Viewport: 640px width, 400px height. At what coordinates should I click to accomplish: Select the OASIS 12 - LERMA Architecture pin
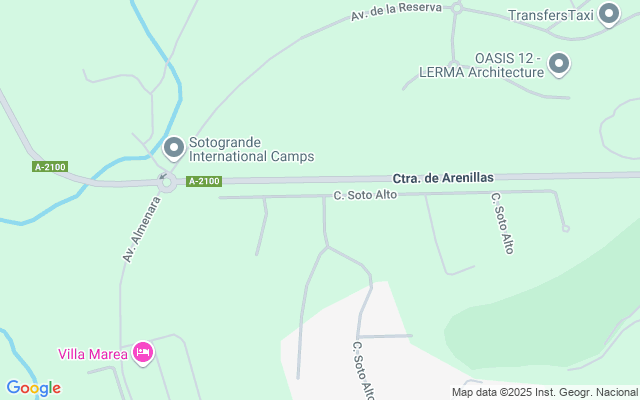559,65
